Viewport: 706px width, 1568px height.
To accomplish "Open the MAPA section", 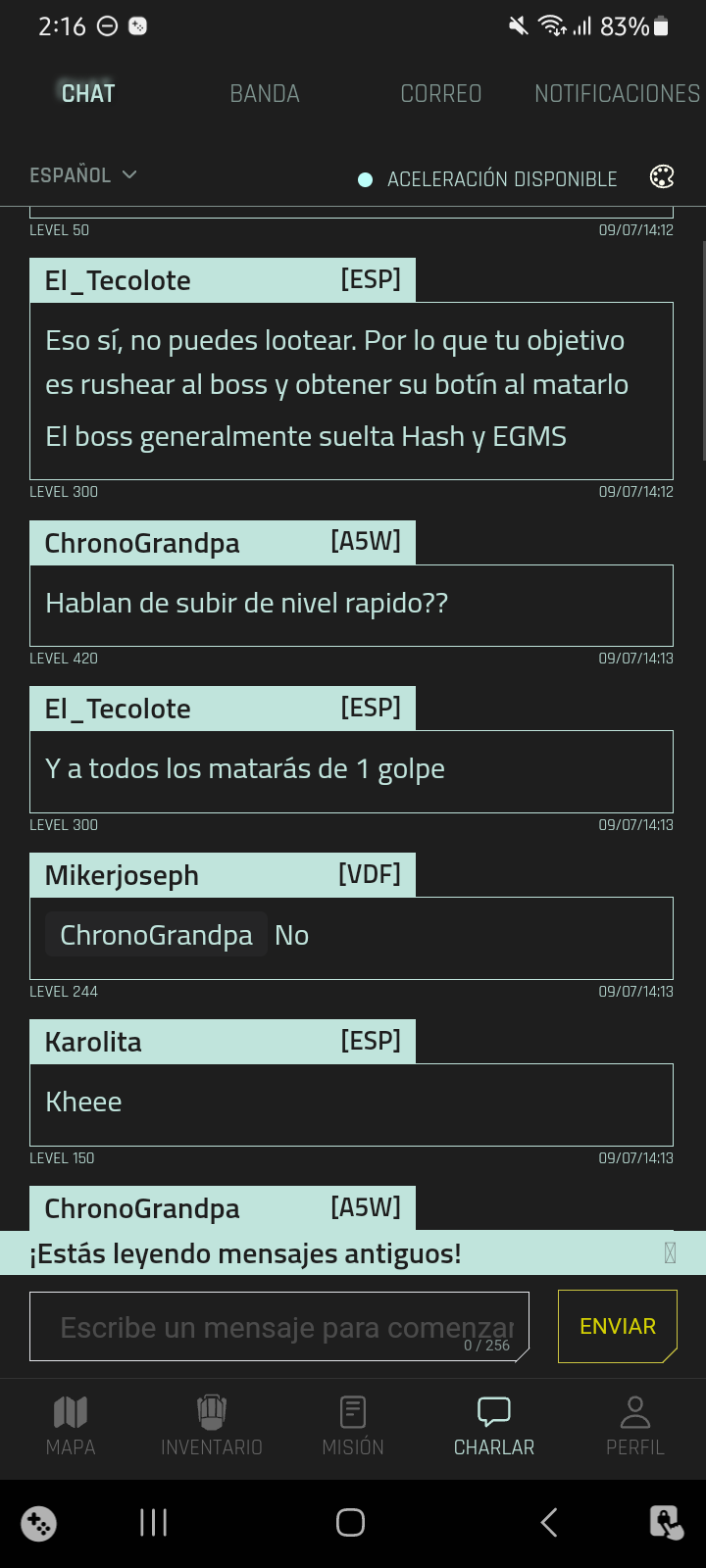I will point(71,1426).
